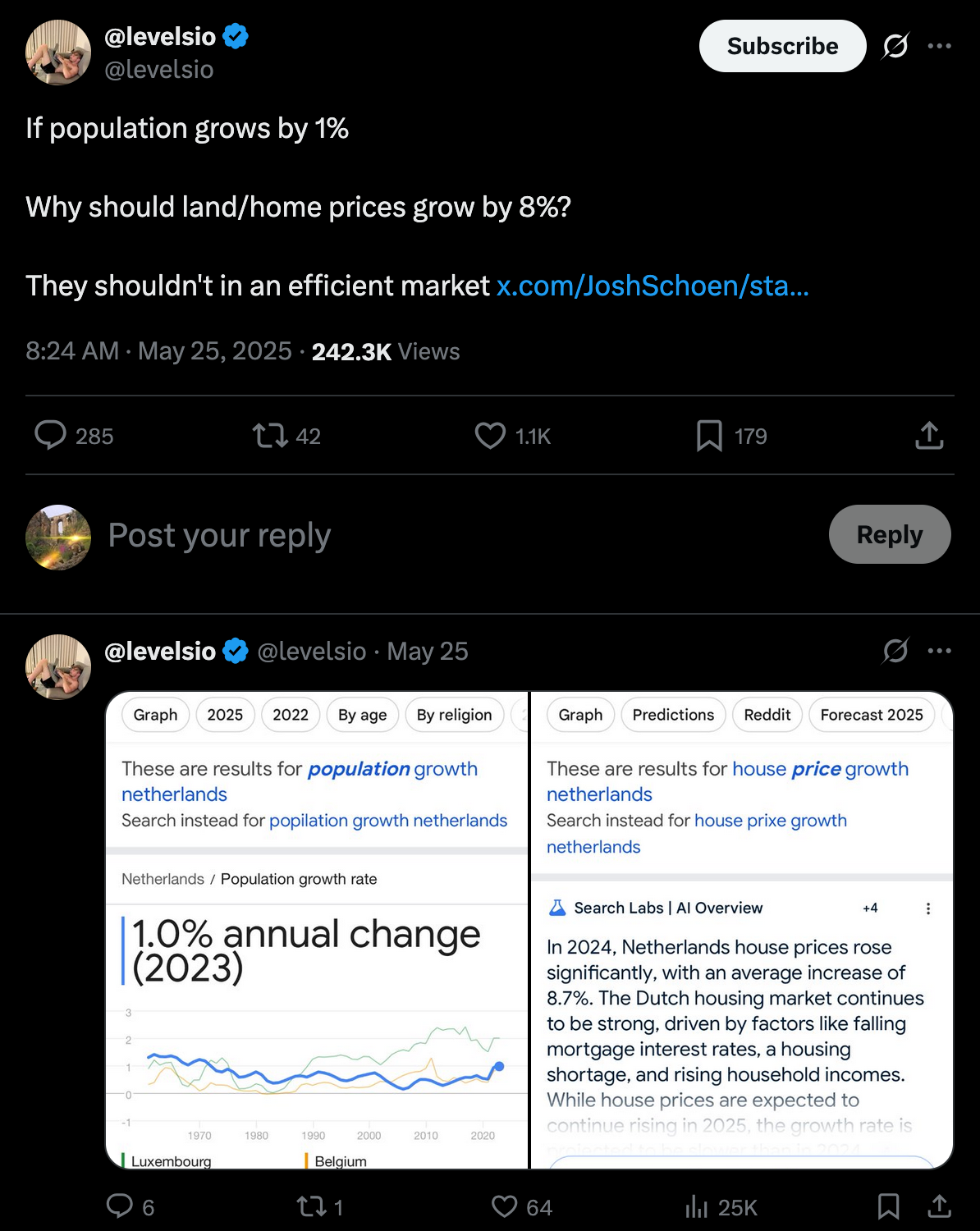The height and width of the screenshot is (1231, 980).
Task: Comment on the May 25 reply post
Action: 120,1206
